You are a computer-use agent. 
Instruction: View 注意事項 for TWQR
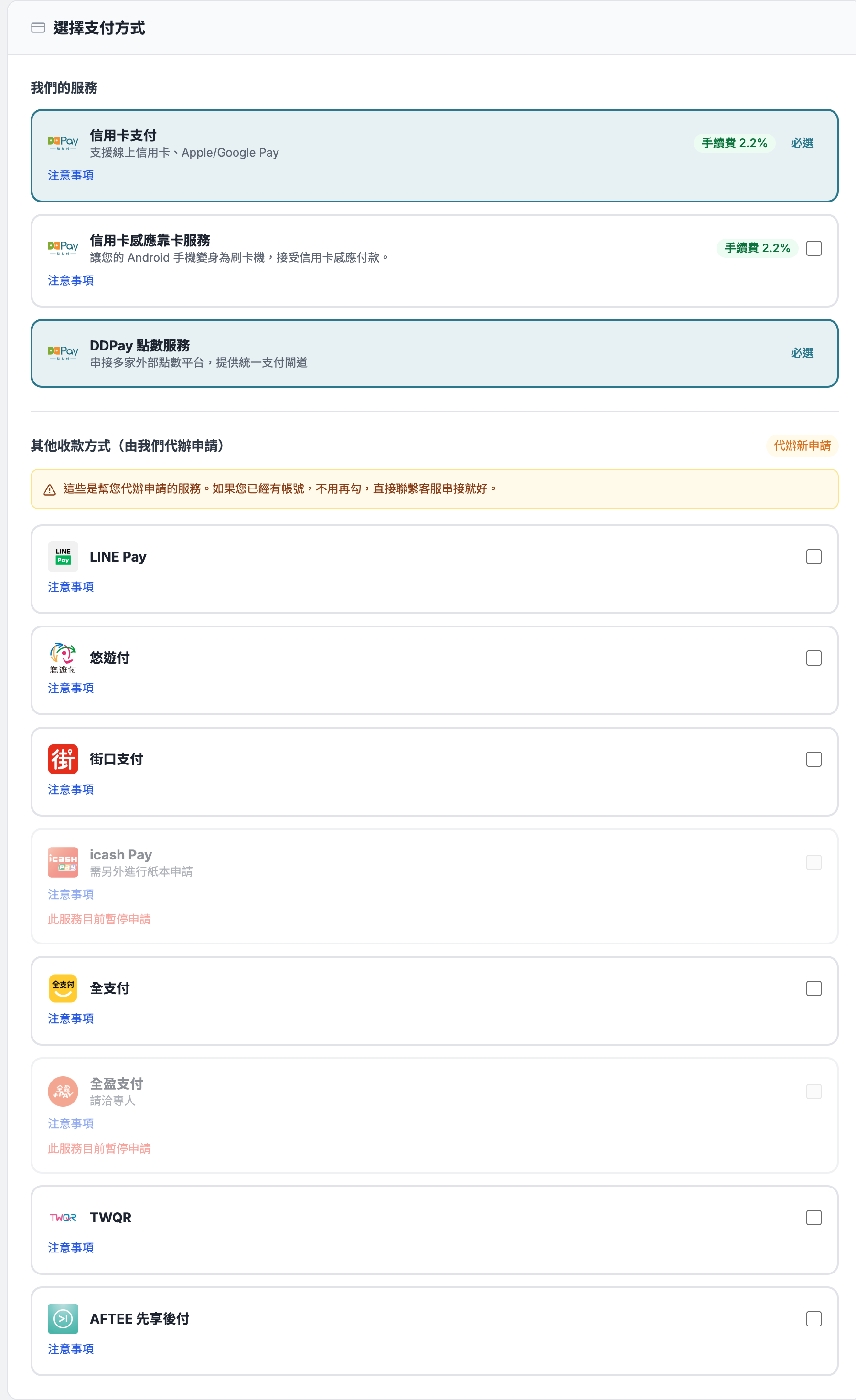(71, 1248)
